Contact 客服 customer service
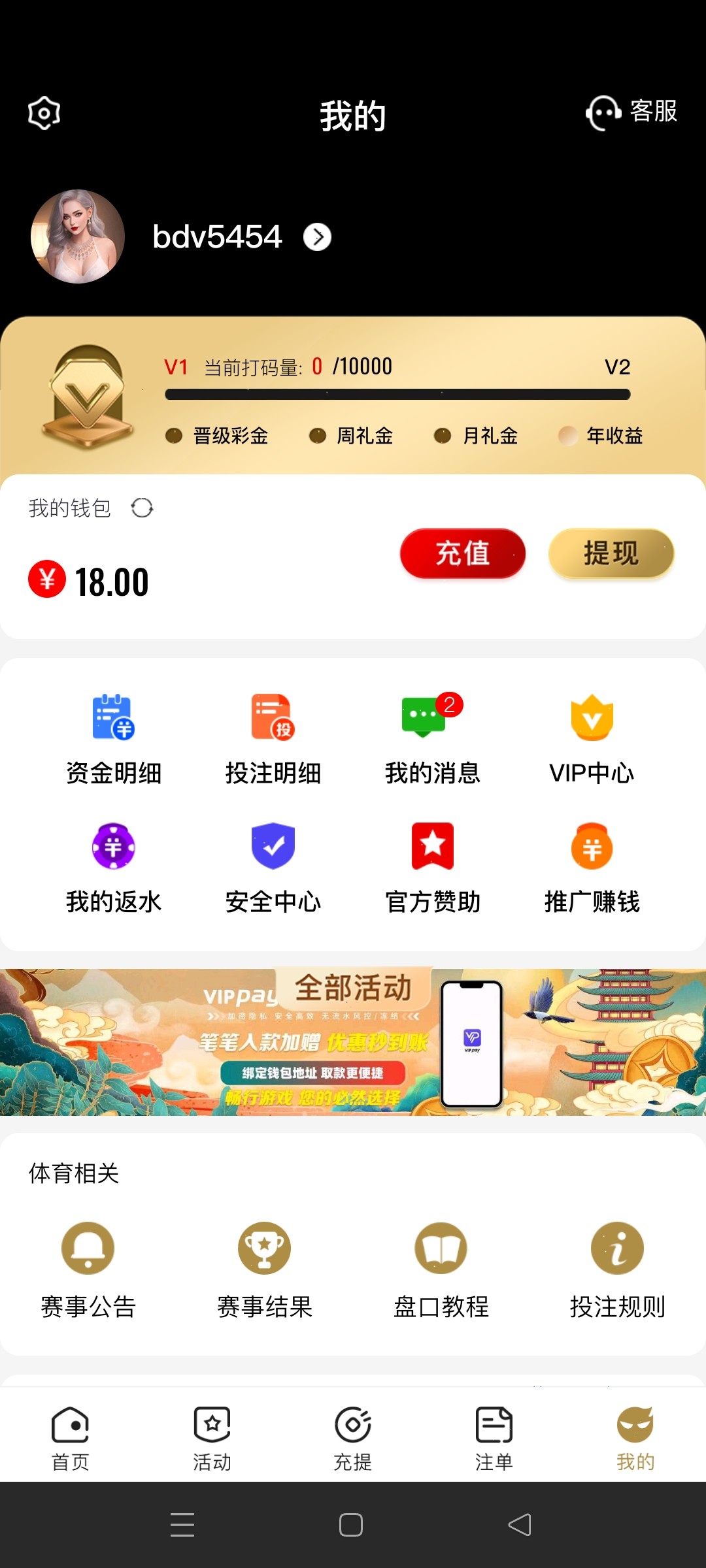 click(x=631, y=112)
